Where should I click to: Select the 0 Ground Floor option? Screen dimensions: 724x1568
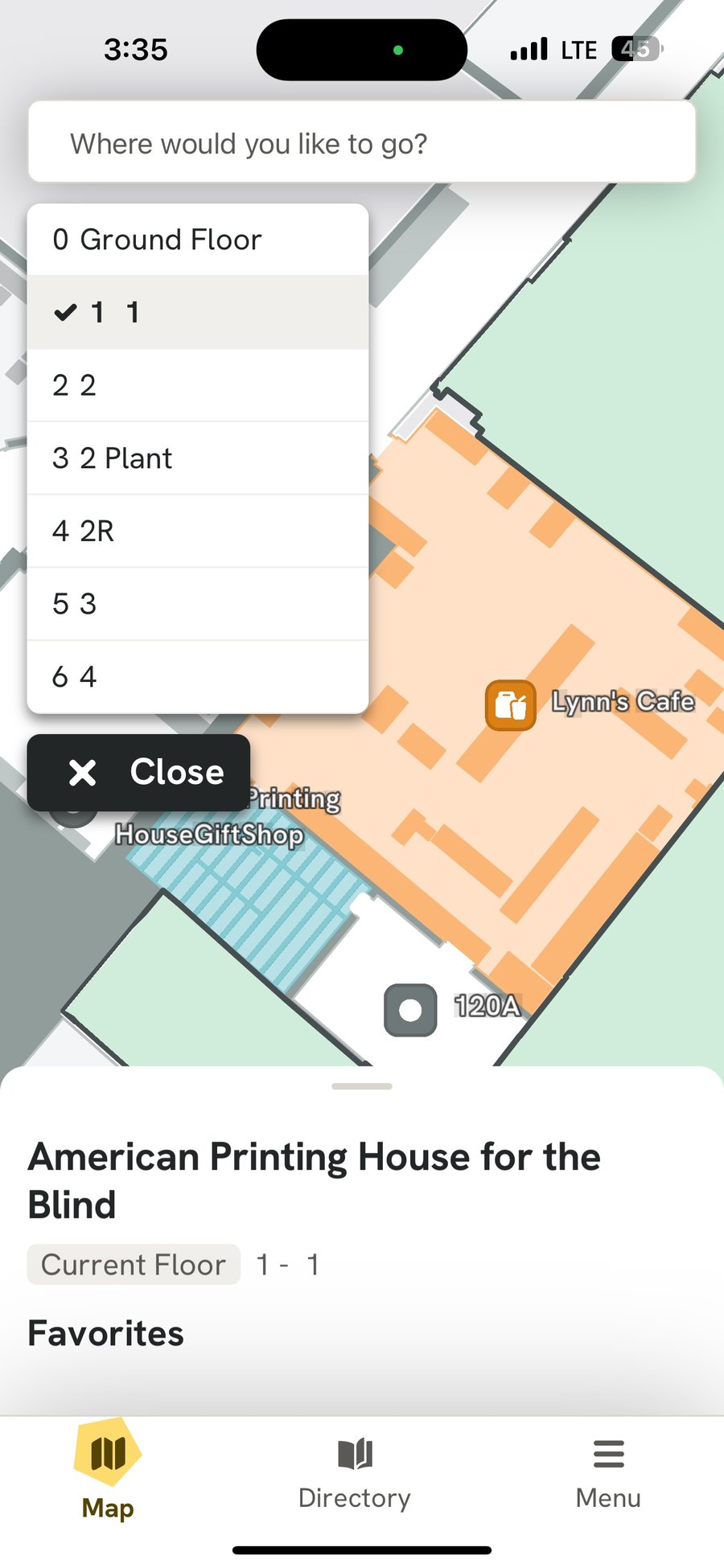tap(198, 240)
